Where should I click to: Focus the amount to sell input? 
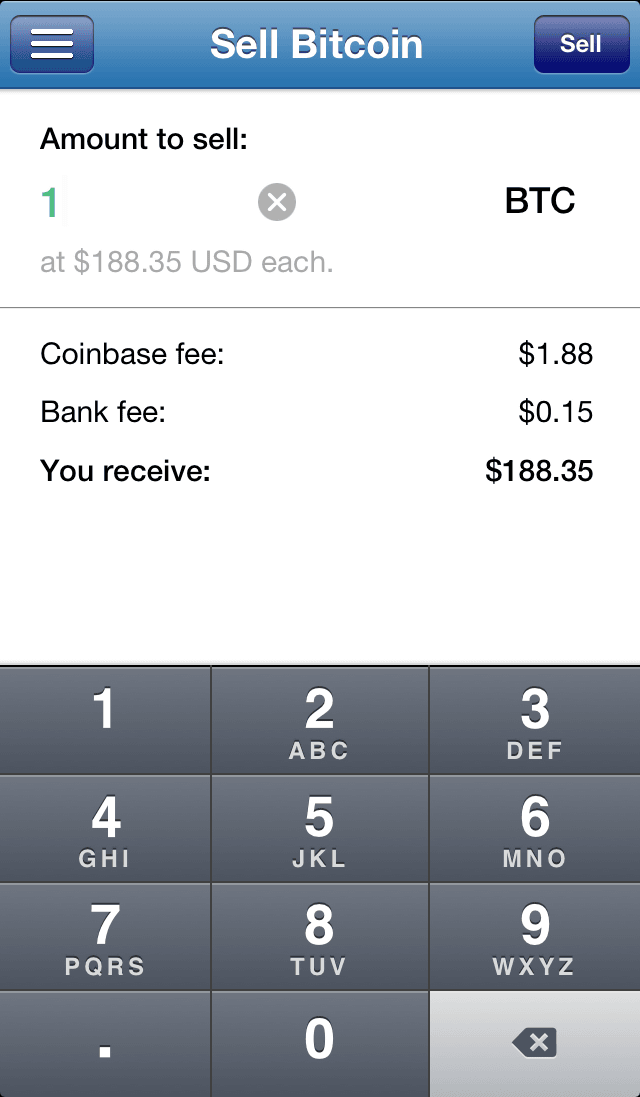click(x=147, y=203)
